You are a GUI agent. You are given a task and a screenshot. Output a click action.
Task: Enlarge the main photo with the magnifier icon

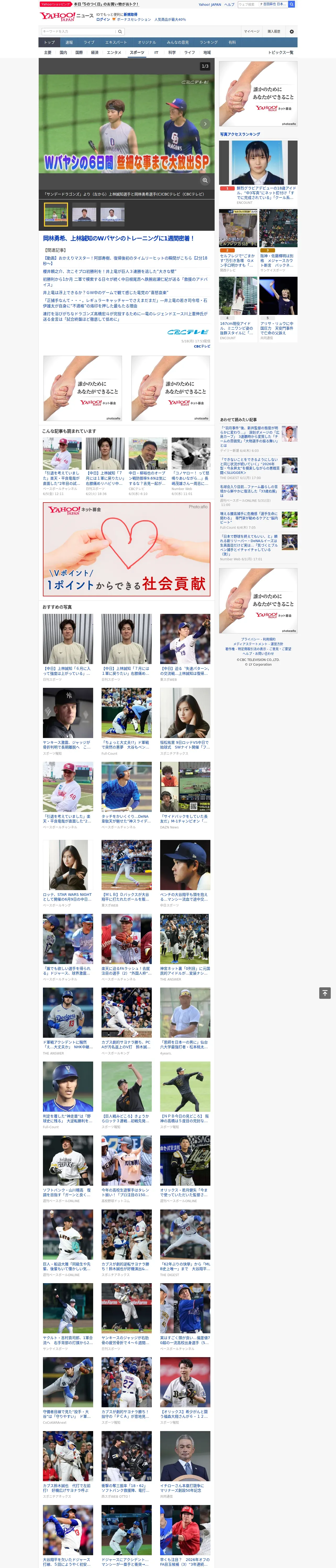point(205,180)
